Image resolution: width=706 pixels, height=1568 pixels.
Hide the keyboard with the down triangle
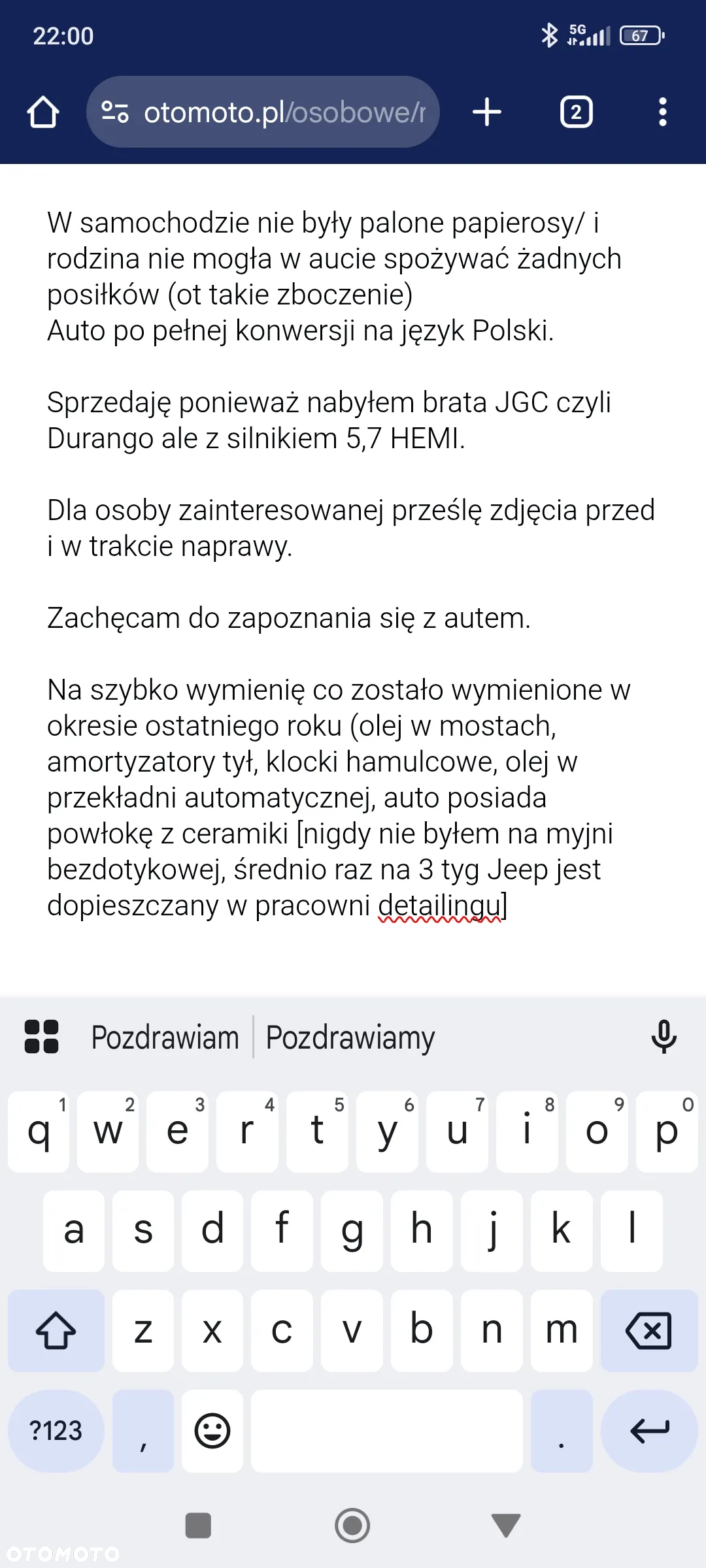[x=506, y=1526]
